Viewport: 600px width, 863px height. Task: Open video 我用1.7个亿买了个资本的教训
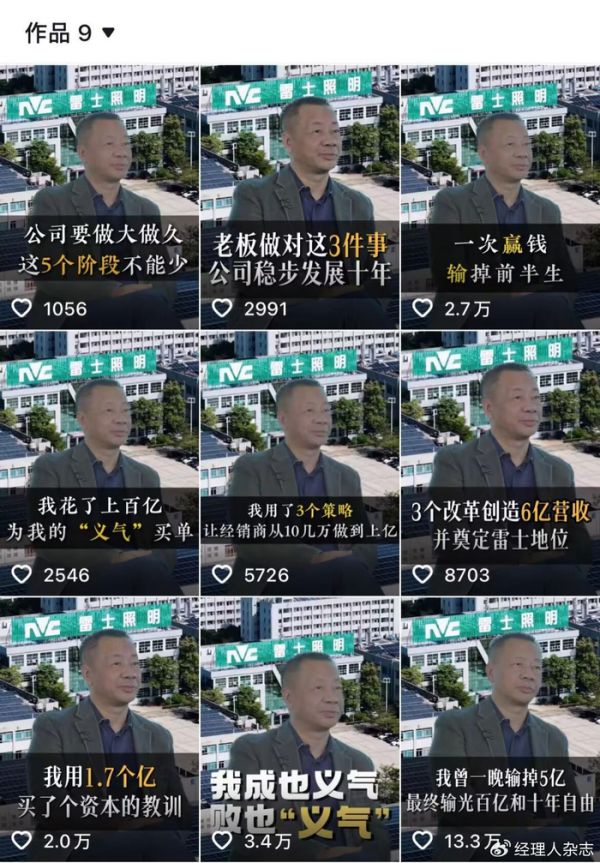coord(98,728)
